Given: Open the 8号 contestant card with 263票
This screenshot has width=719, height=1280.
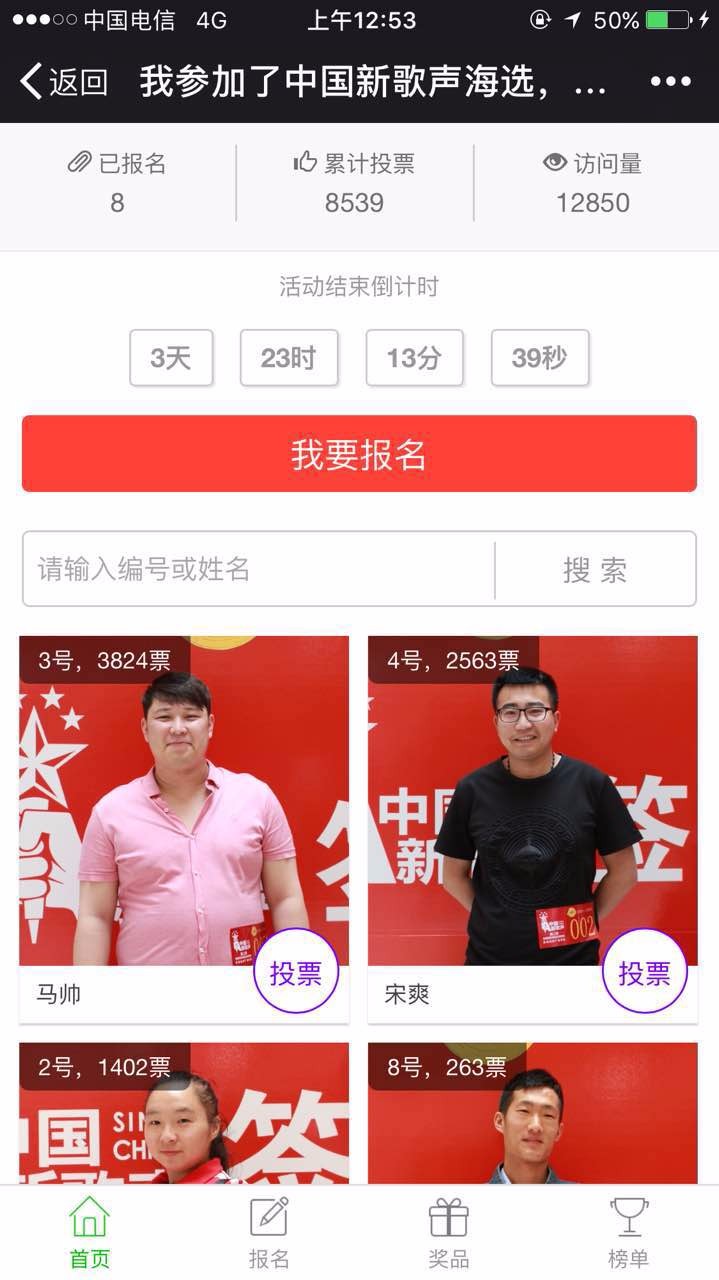Looking at the screenshot, I should (532, 1120).
